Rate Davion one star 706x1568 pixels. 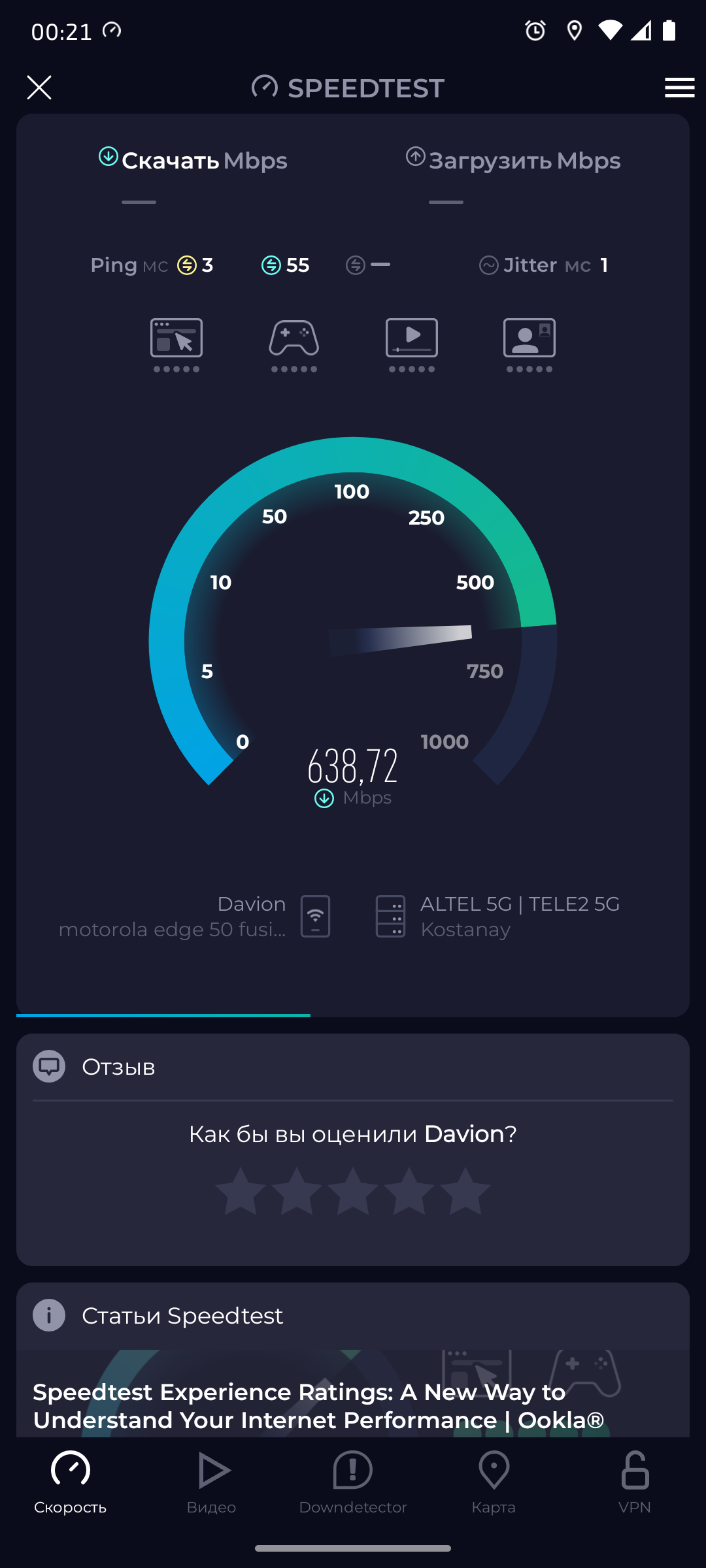(x=241, y=1192)
